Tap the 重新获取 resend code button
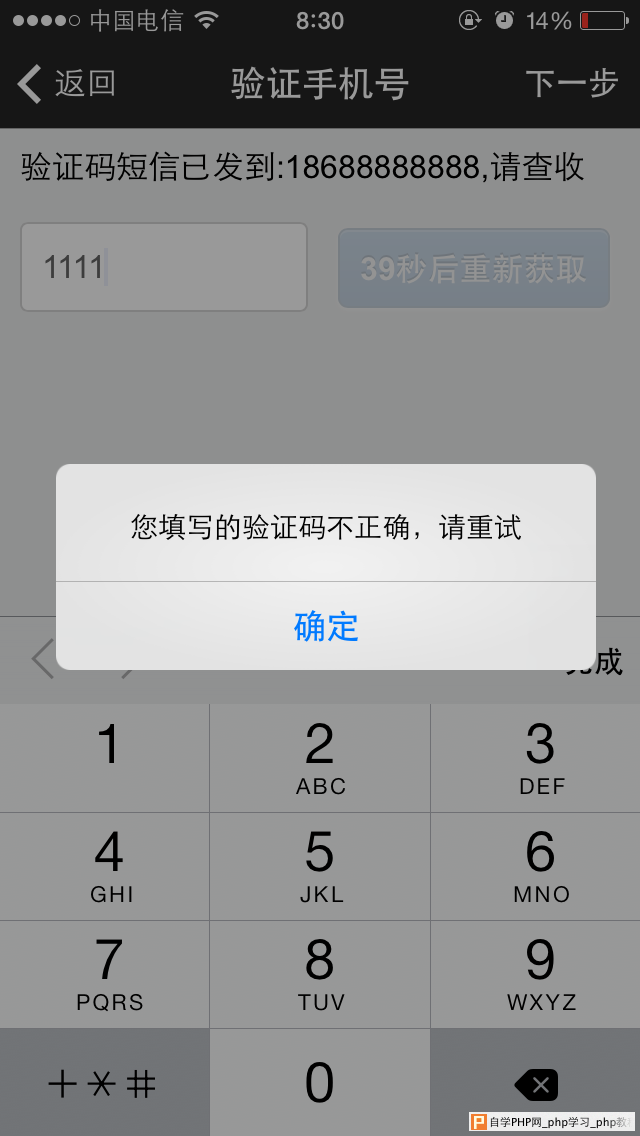Image resolution: width=640 pixels, height=1136 pixels. (473, 268)
